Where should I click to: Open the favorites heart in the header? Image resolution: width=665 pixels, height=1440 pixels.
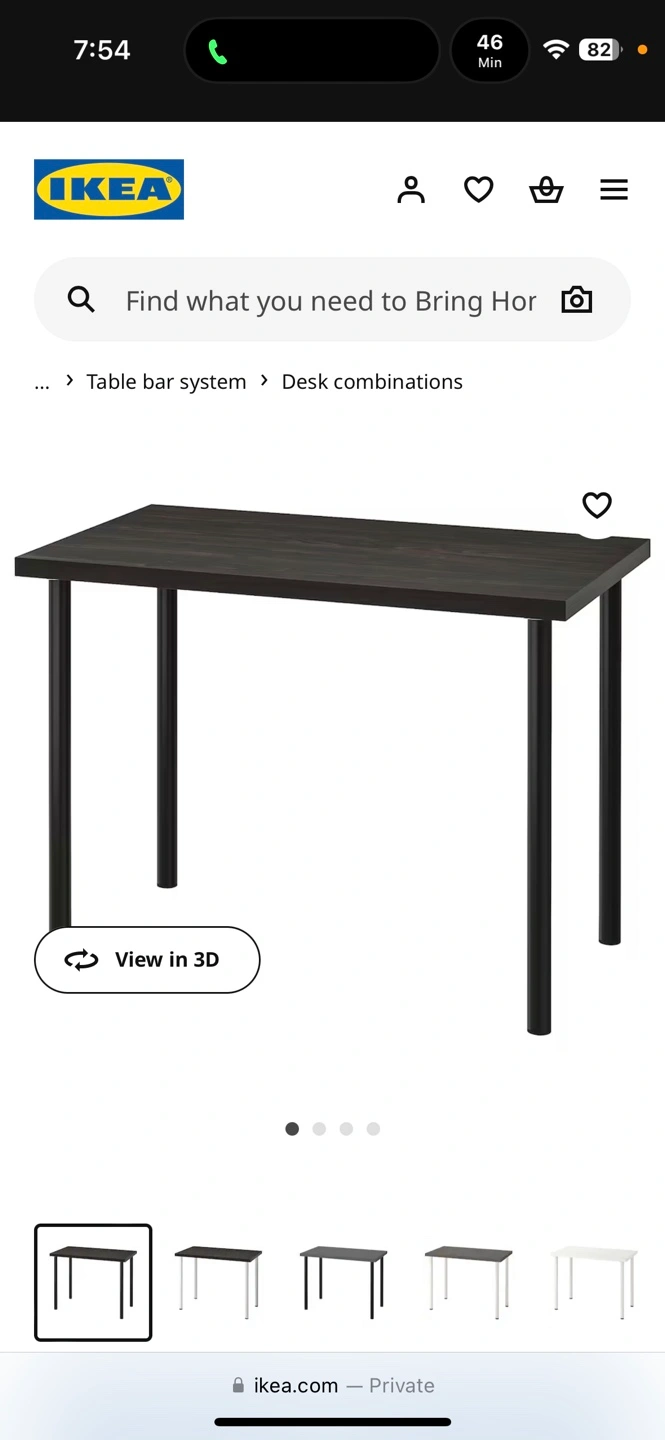point(479,190)
